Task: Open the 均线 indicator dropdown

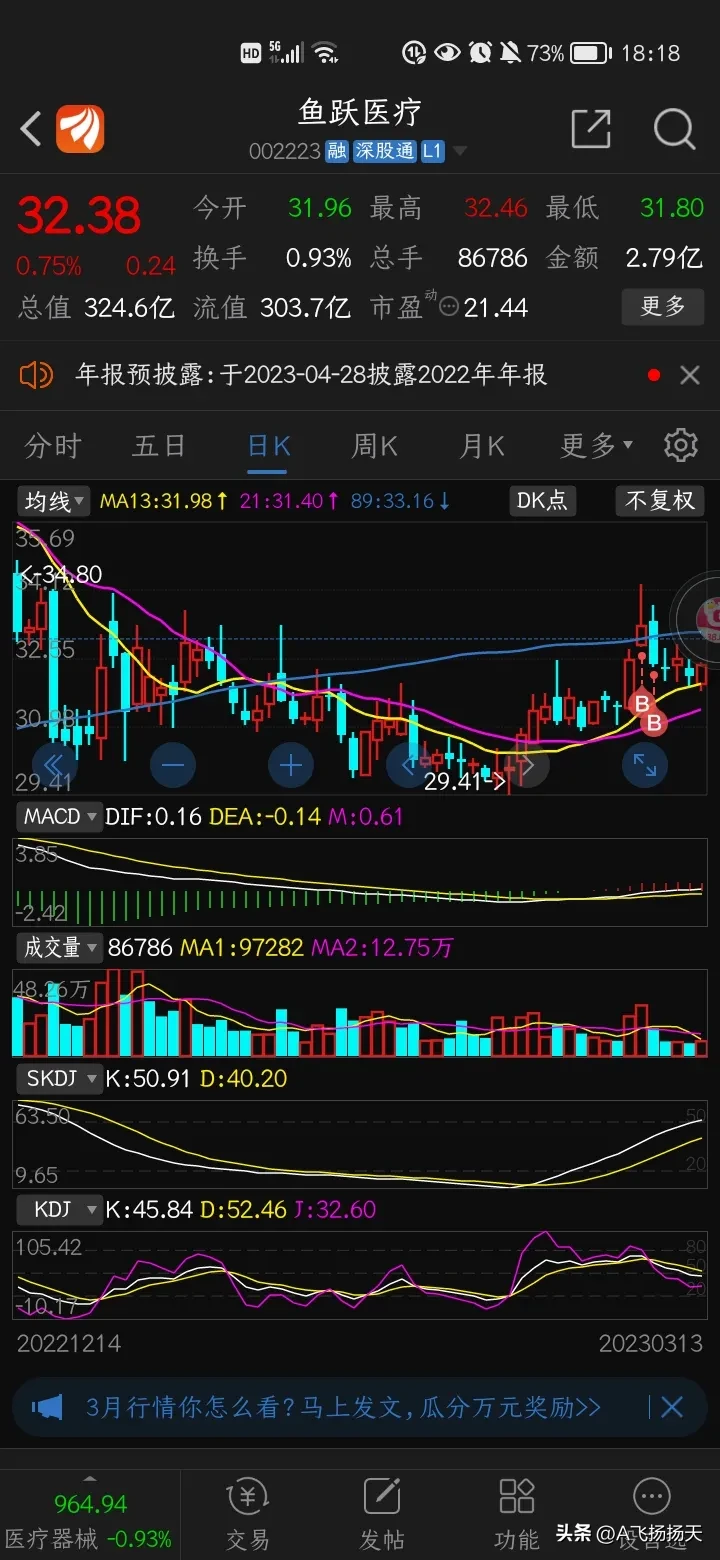Action: tap(55, 501)
